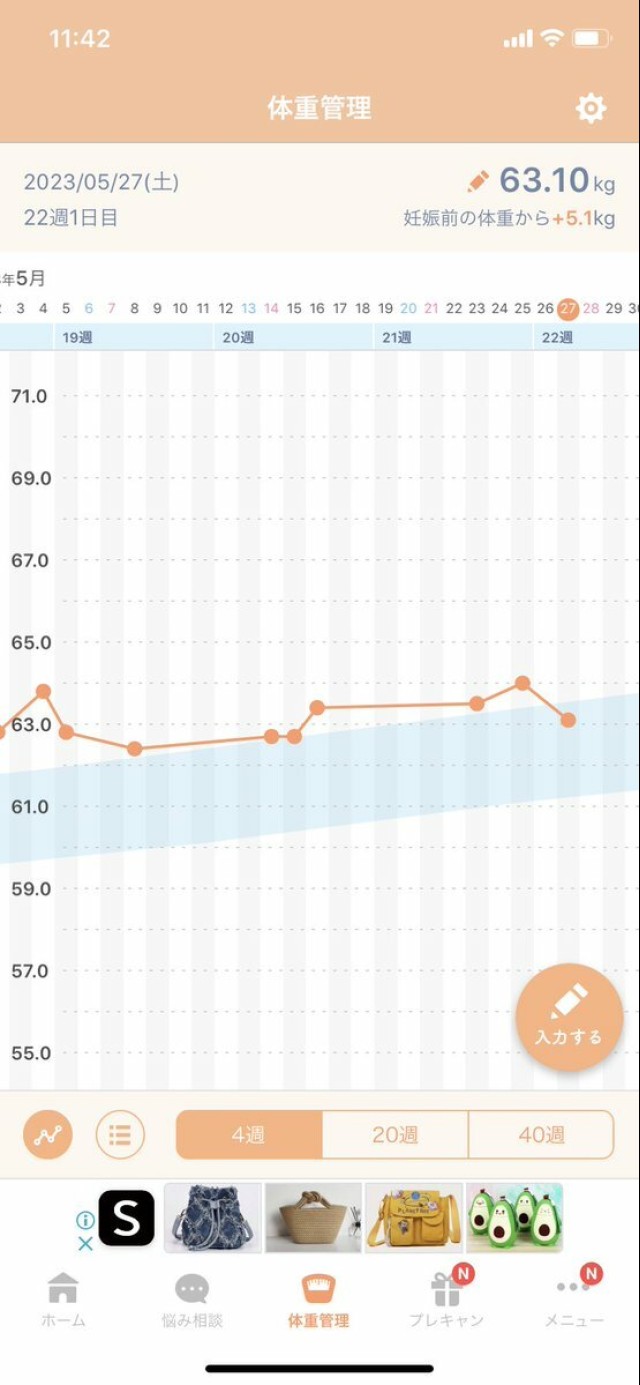Viewport: 640px width, 1385px height.
Task: Switch to graph view
Action: [48, 1135]
